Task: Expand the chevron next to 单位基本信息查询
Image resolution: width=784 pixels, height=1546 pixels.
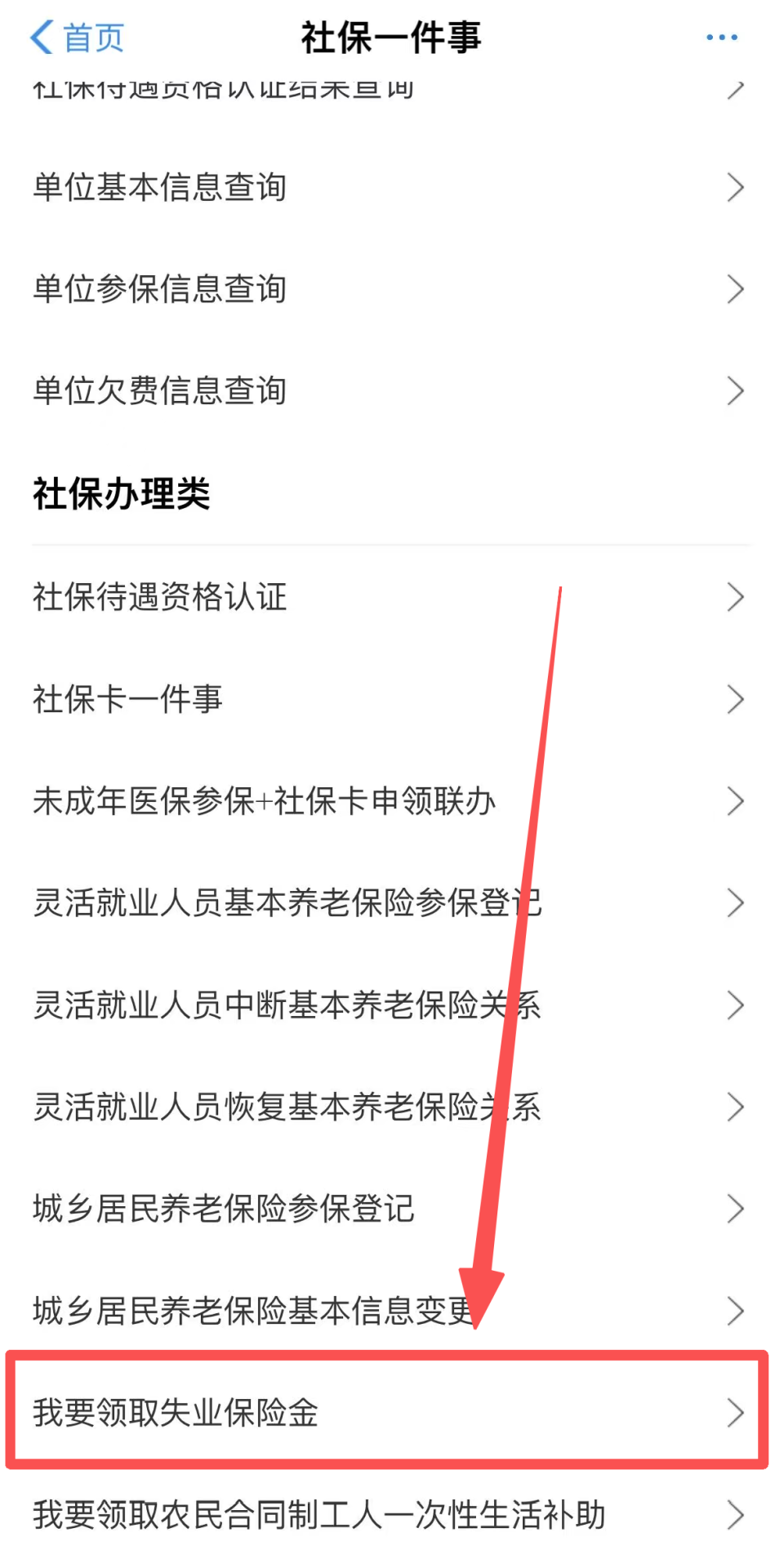Action: [x=734, y=187]
